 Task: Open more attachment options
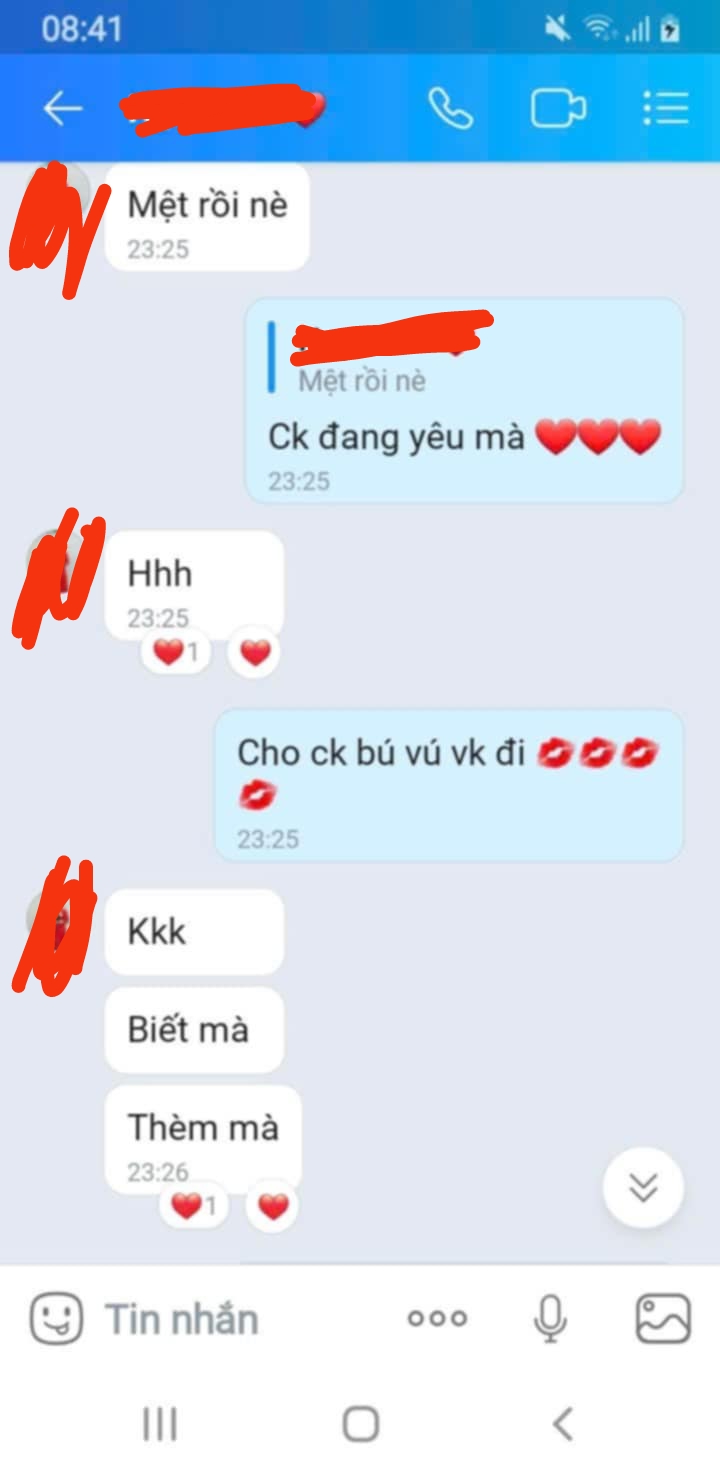[437, 1319]
